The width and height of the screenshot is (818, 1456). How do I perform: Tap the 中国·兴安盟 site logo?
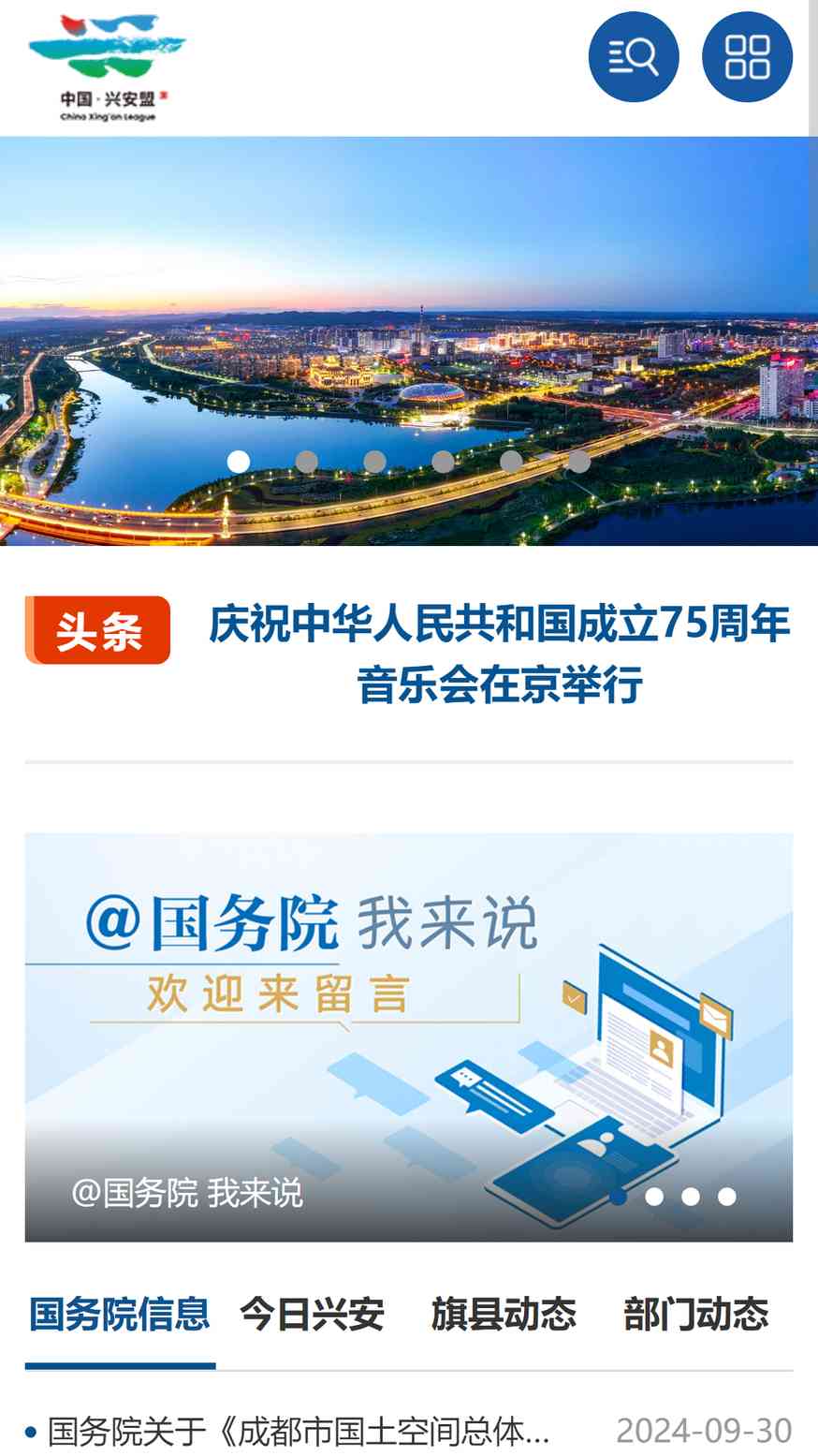[107, 66]
